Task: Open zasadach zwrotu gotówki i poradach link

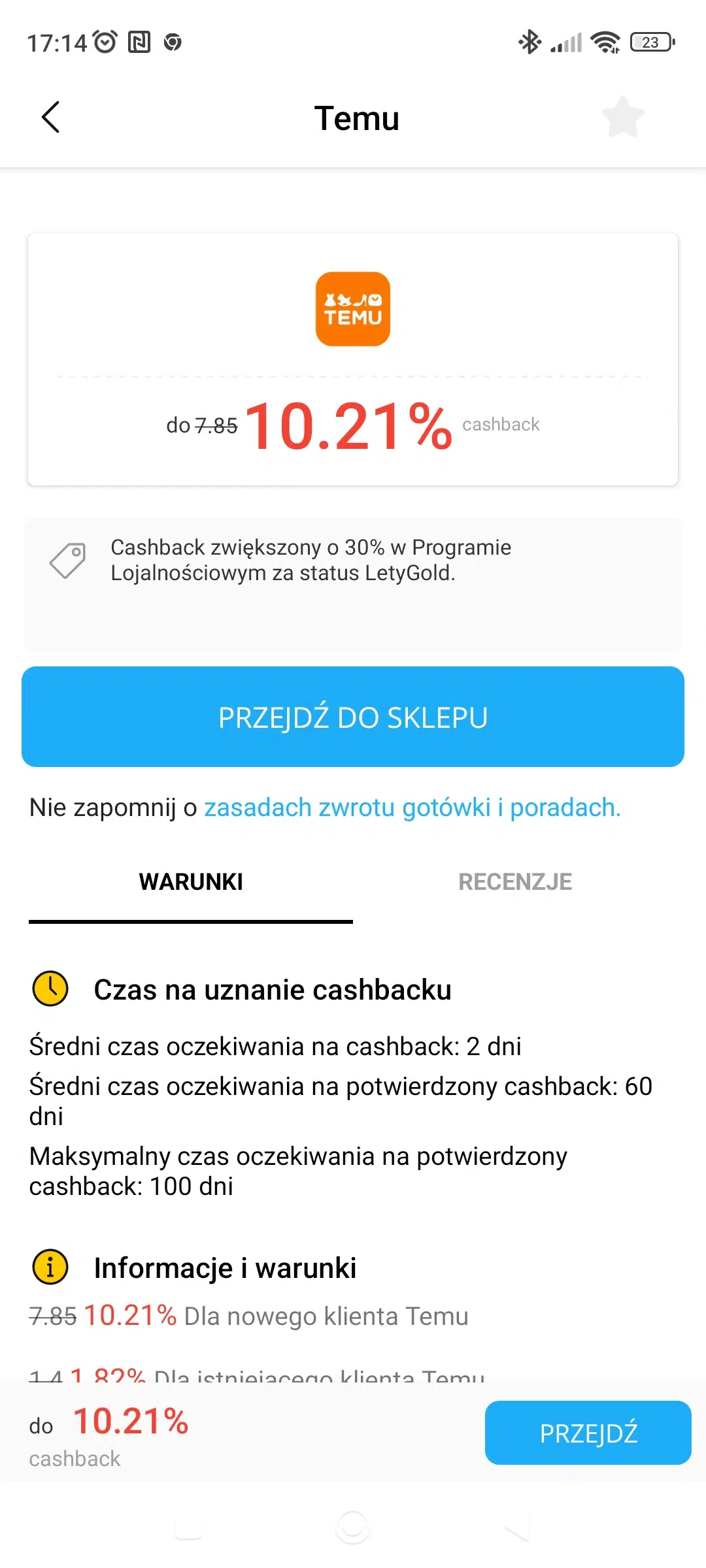Action: (x=412, y=807)
